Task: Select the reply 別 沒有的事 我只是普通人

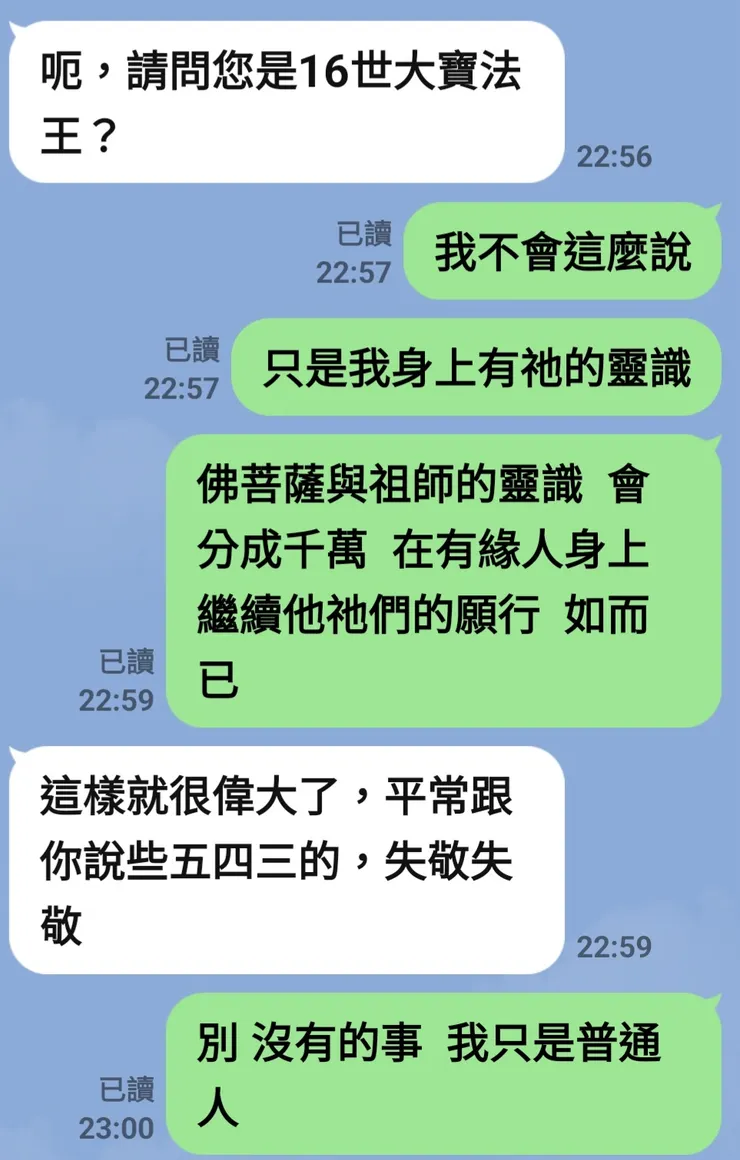Action: click(x=450, y=1070)
